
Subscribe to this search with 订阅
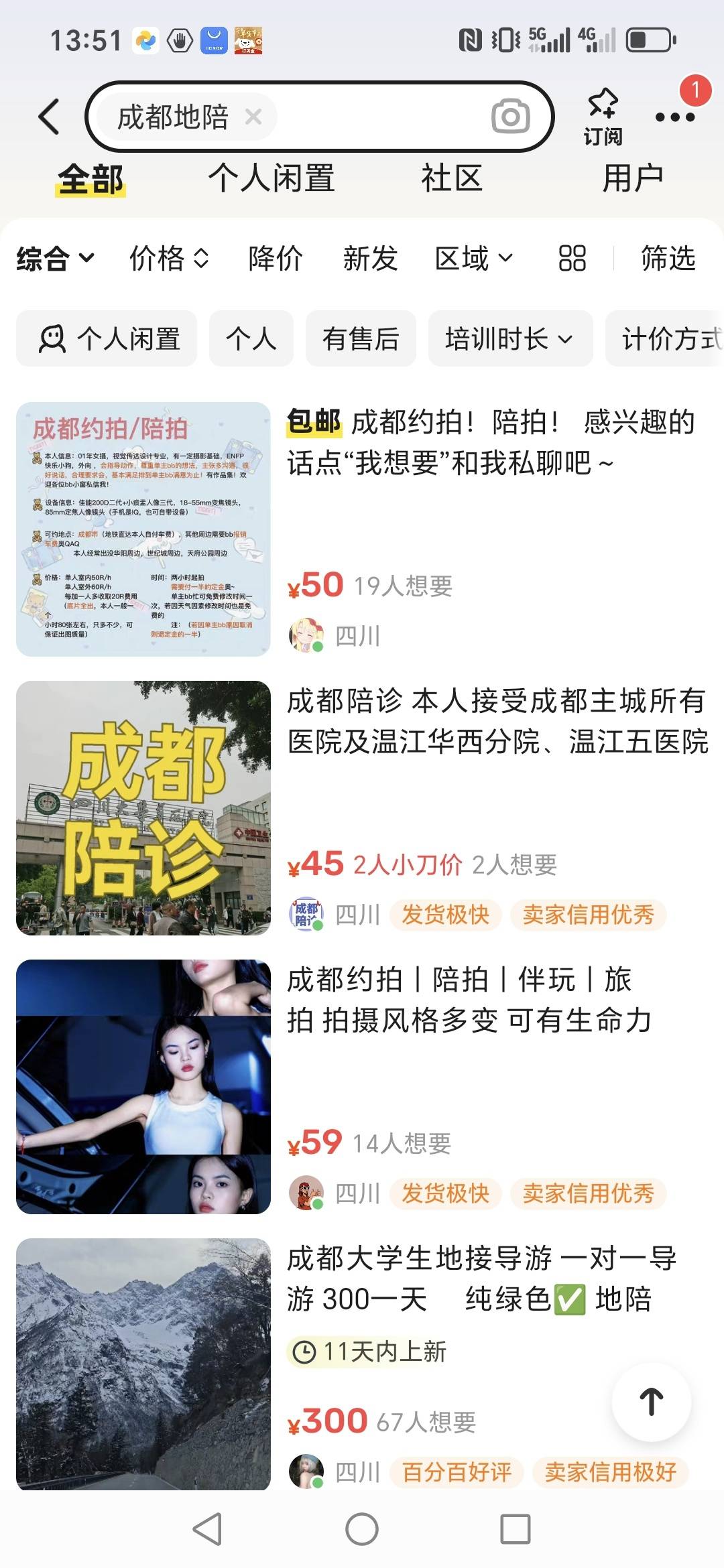[602, 117]
